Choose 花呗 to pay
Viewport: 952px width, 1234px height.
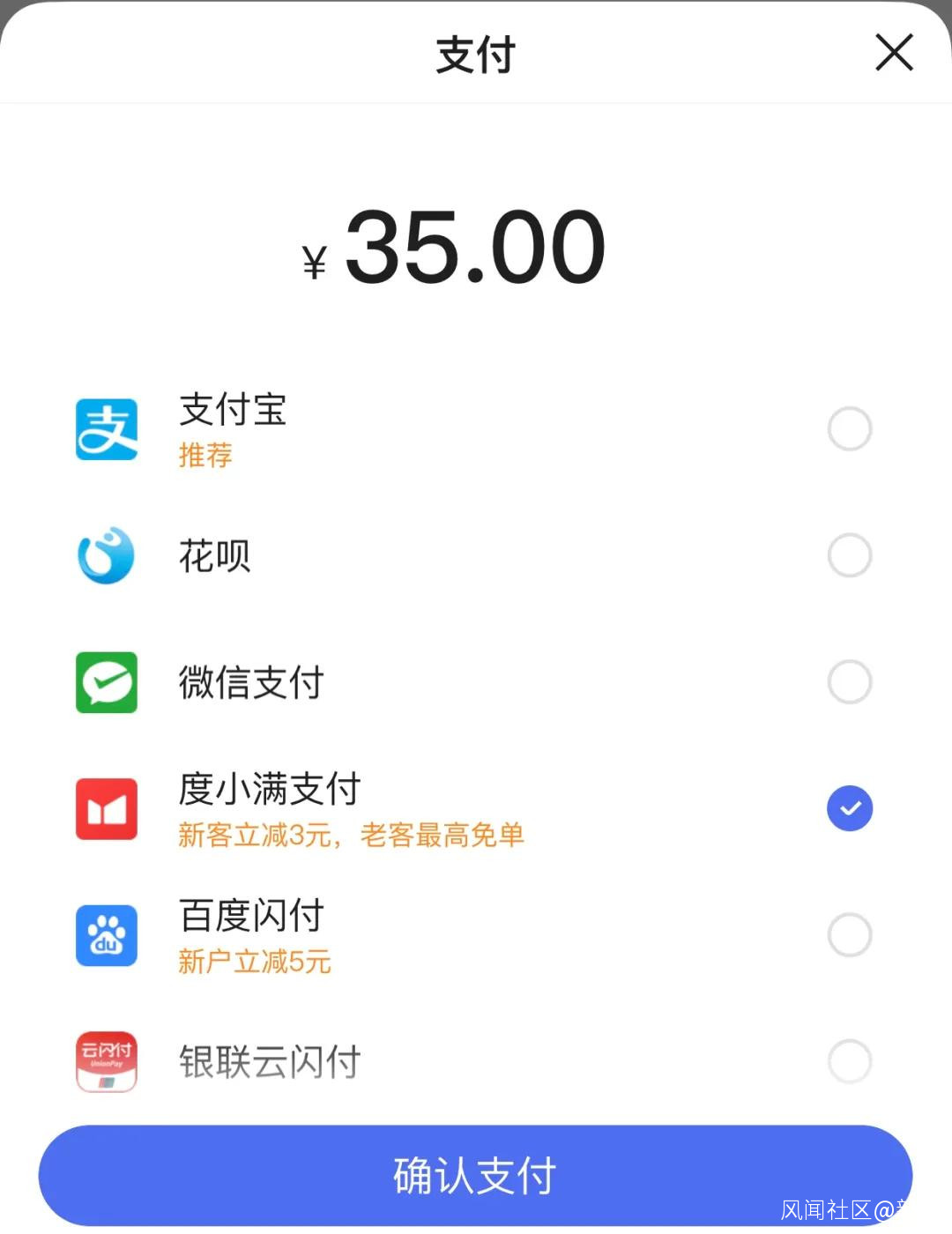850,555
